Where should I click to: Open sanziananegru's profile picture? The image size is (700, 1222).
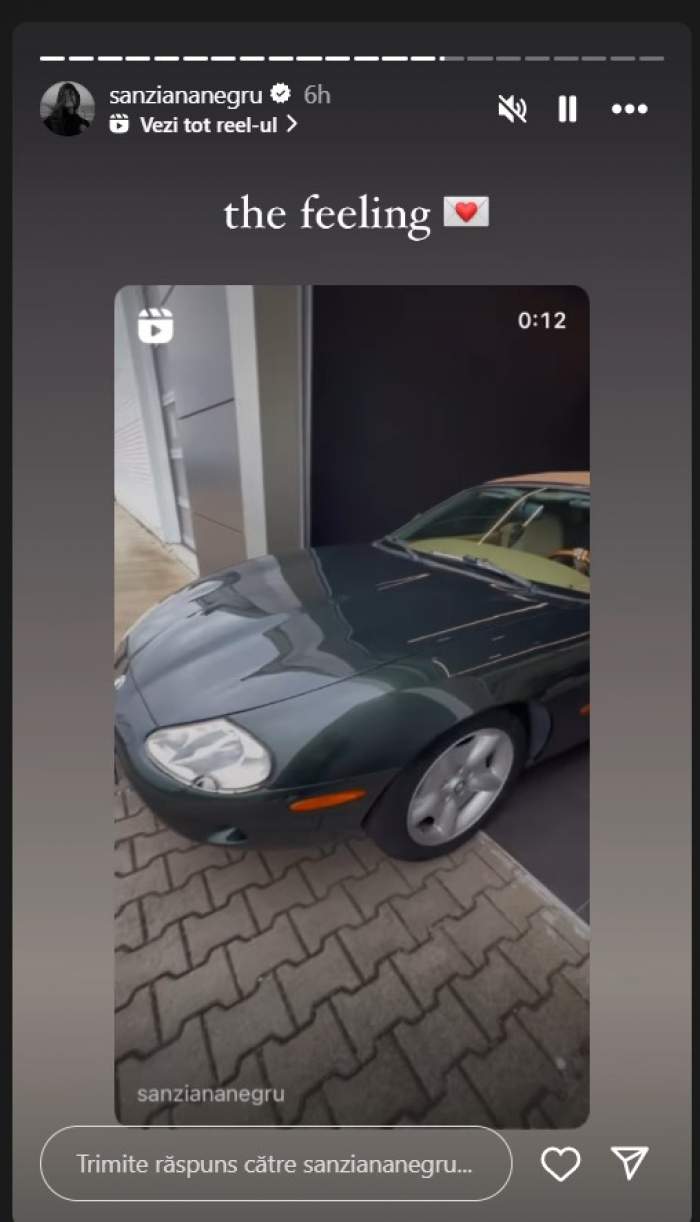pyautogui.click(x=67, y=109)
